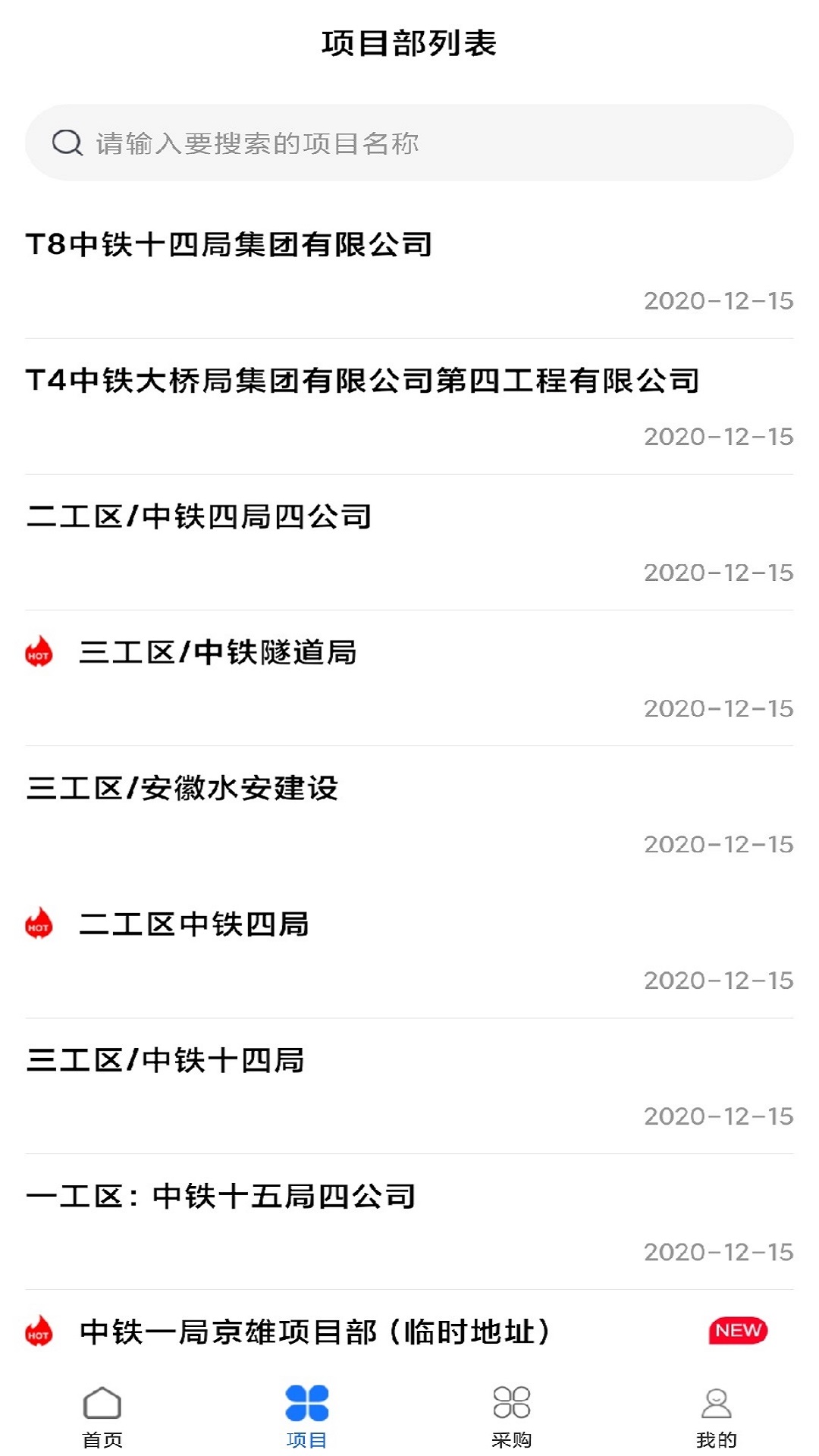The width and height of the screenshot is (819, 1456).
Task: Click the 项目部列表 page title
Action: (x=409, y=44)
